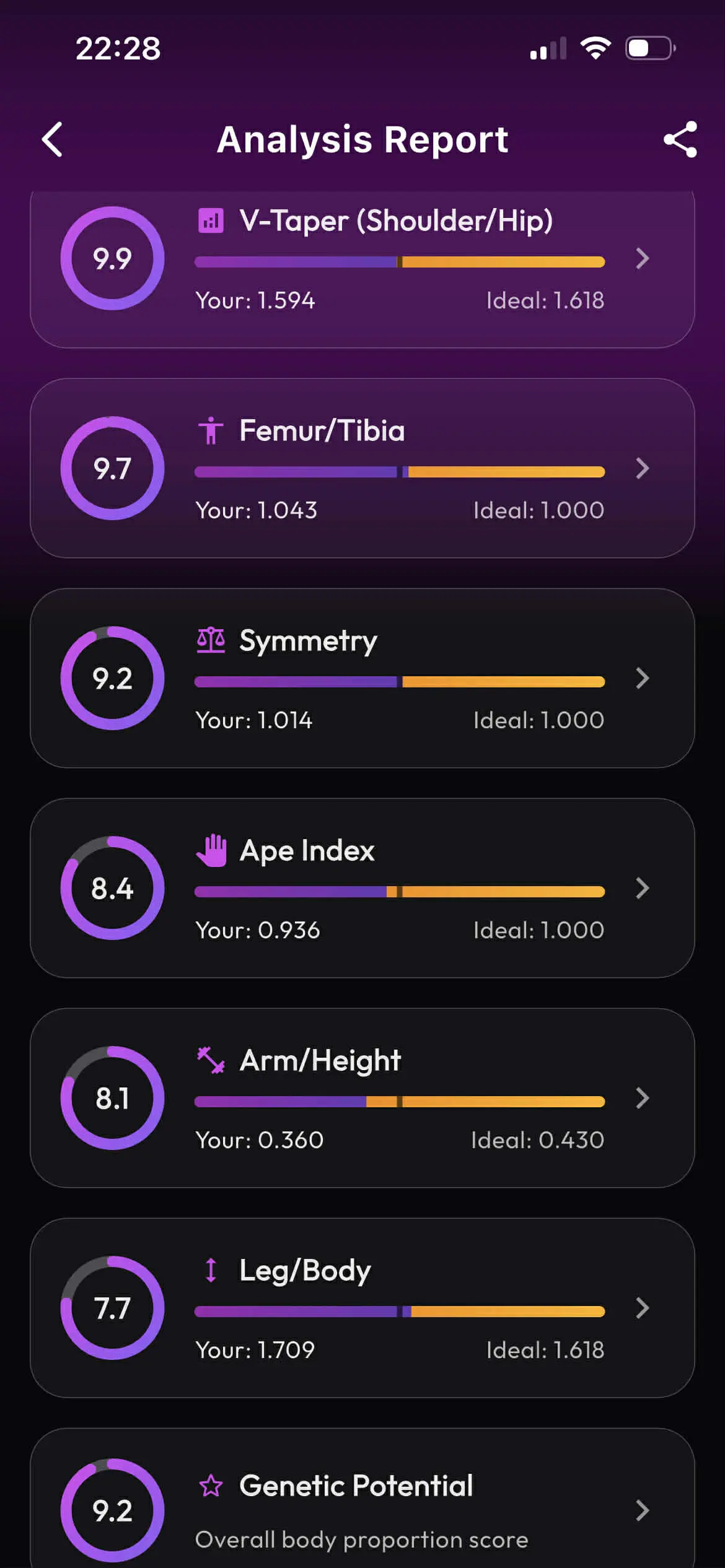
Task: Tap the 8.4 Ape Index score ring
Action: click(112, 888)
